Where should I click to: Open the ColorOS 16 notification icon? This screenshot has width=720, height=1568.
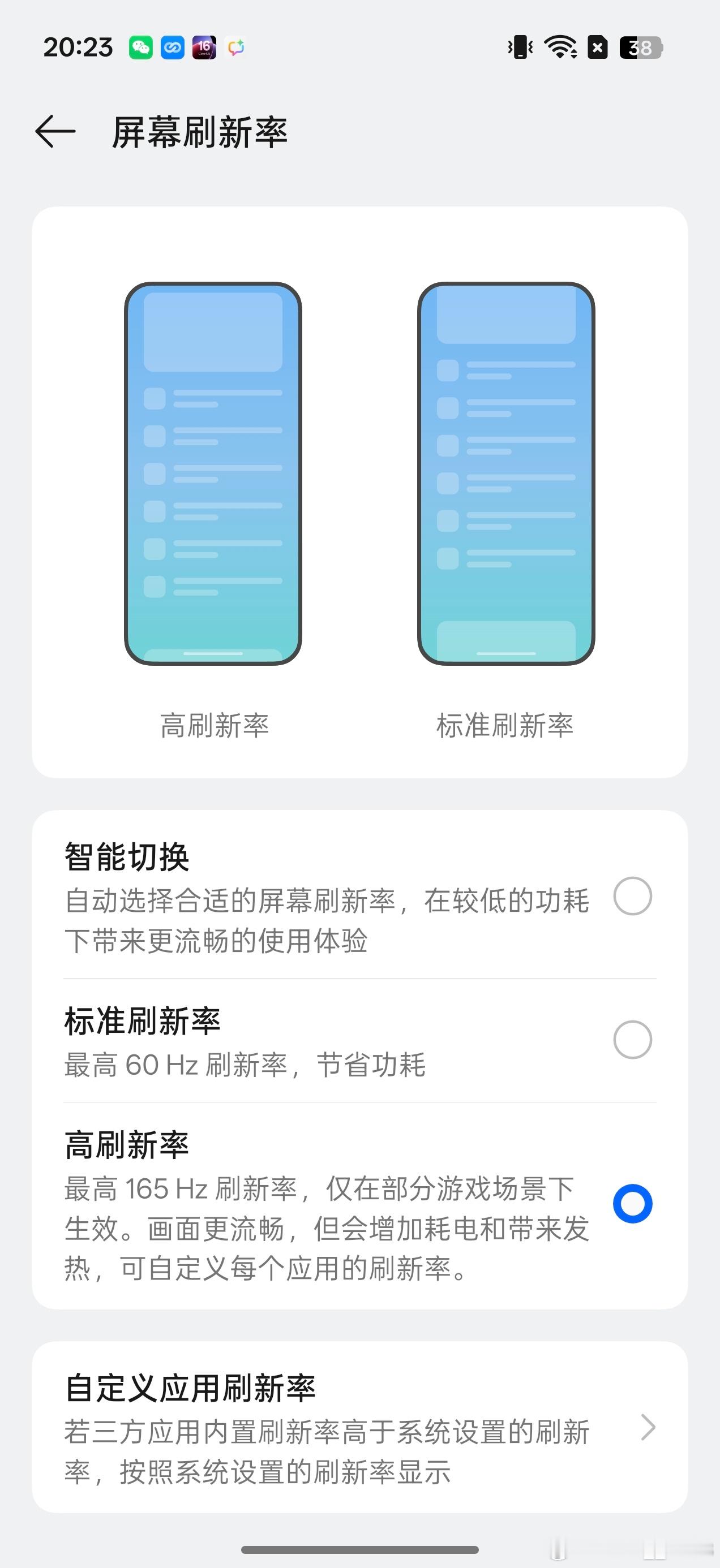pyautogui.click(x=204, y=47)
